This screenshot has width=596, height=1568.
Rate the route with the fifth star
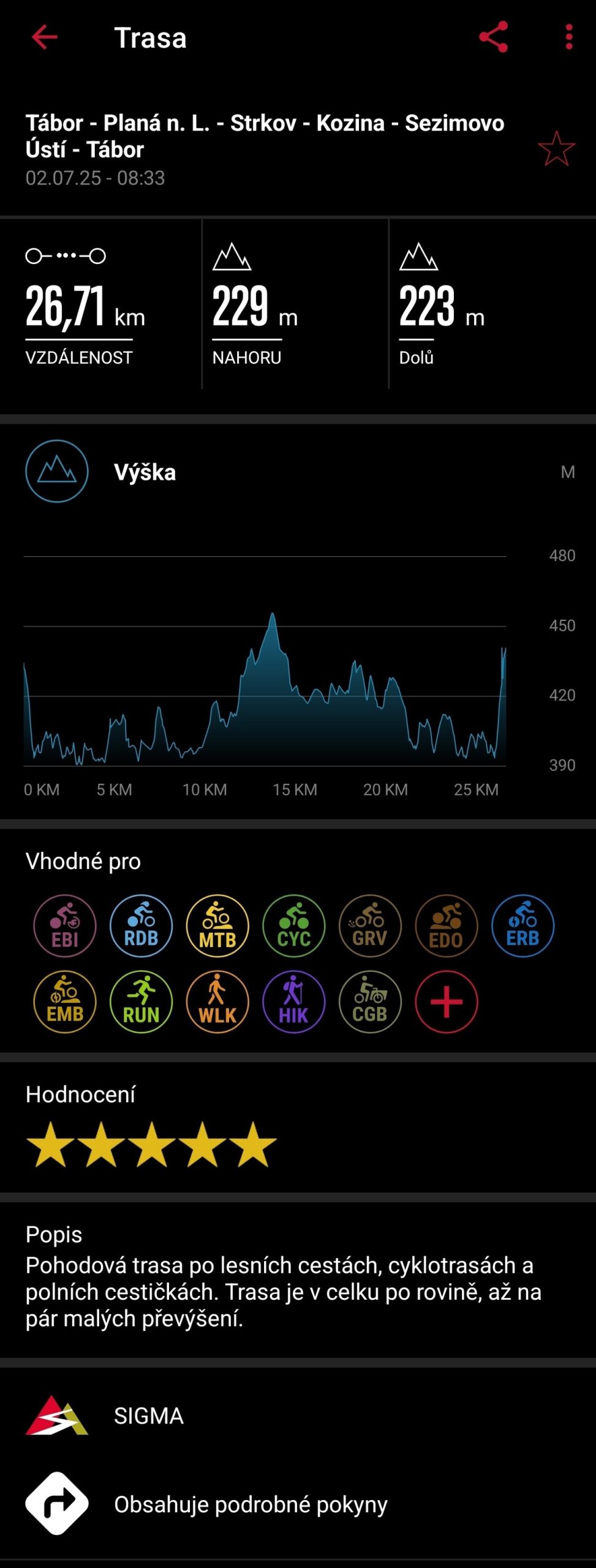coord(252,1144)
